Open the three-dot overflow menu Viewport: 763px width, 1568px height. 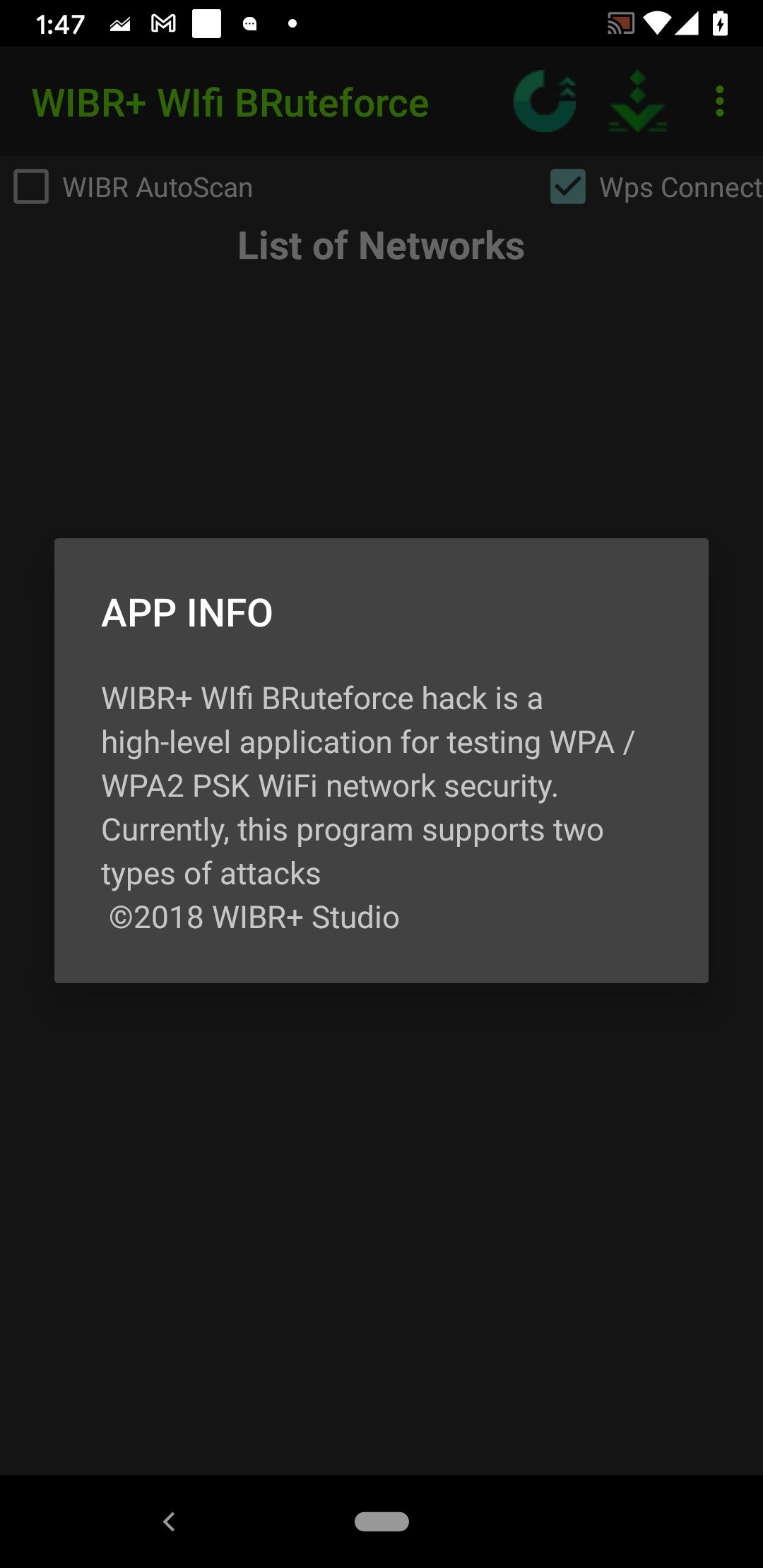tap(720, 102)
